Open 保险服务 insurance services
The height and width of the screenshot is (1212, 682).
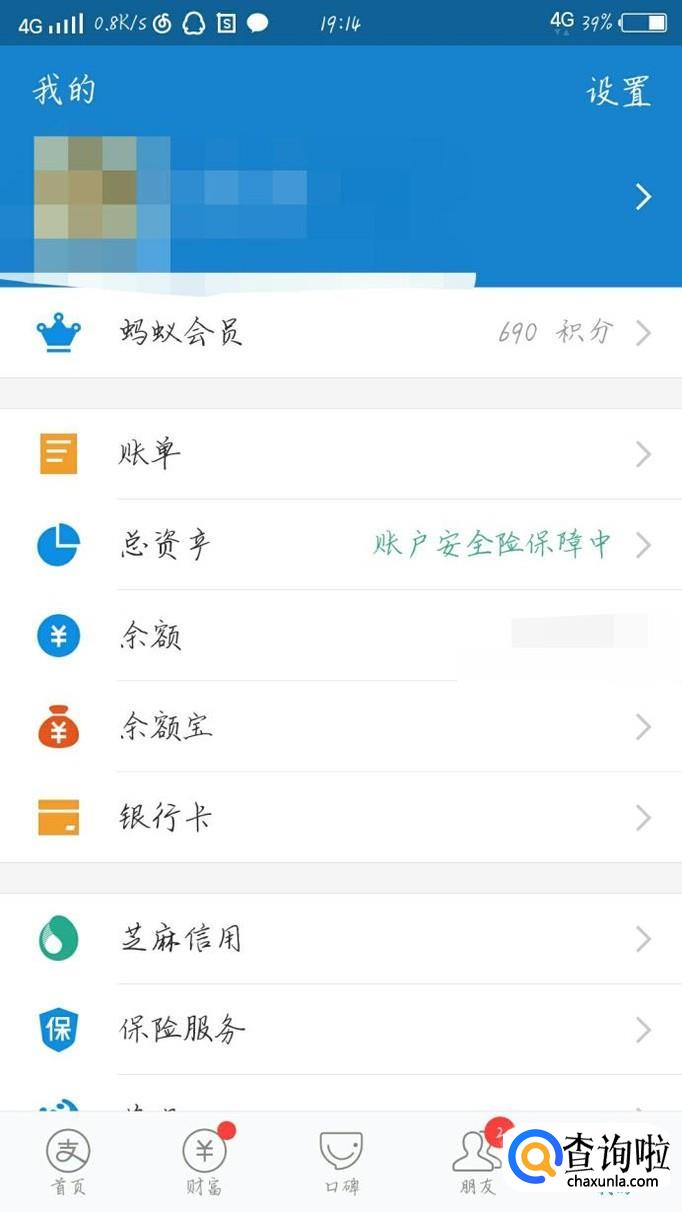340,1029
